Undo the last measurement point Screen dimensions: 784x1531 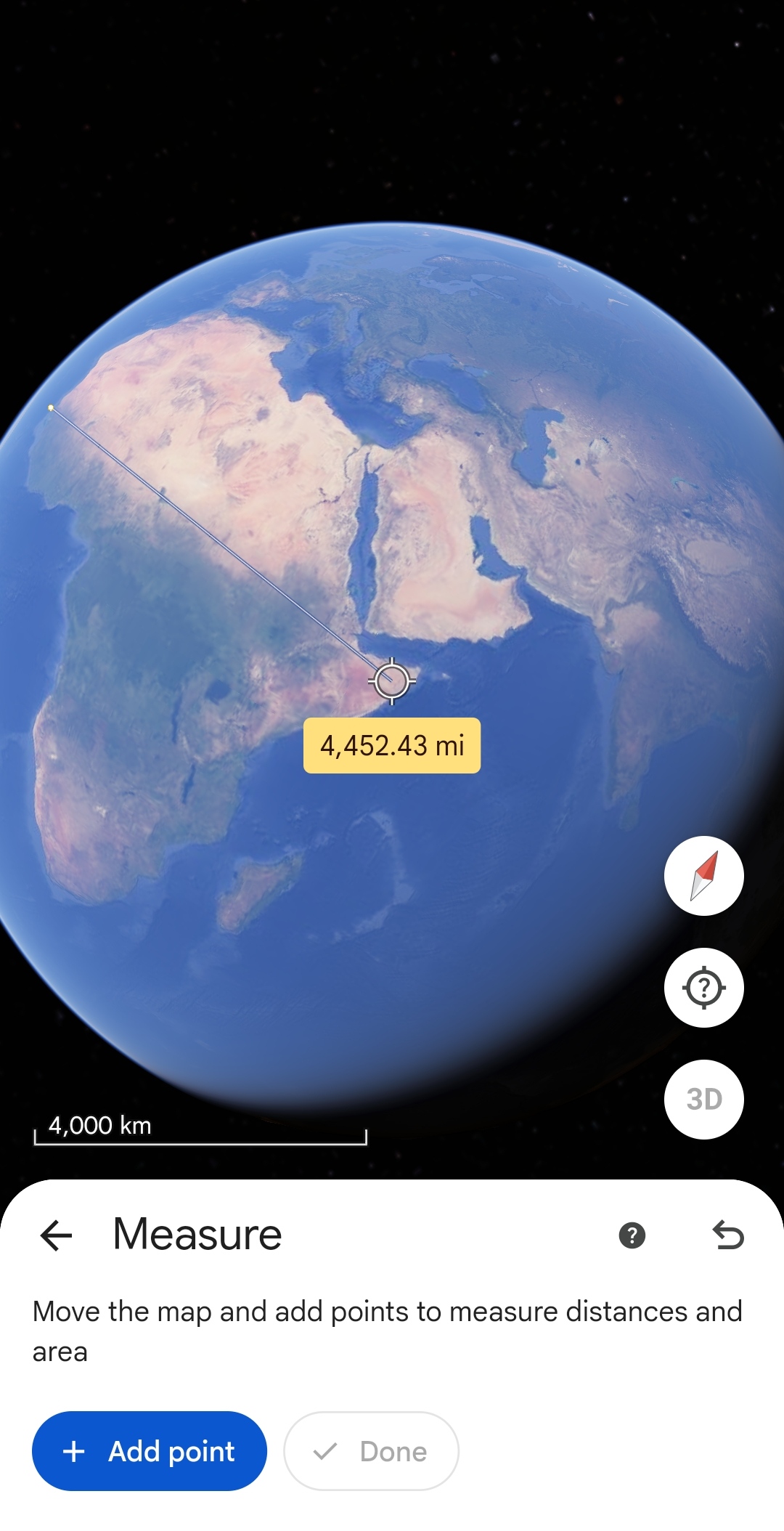[x=728, y=1235]
